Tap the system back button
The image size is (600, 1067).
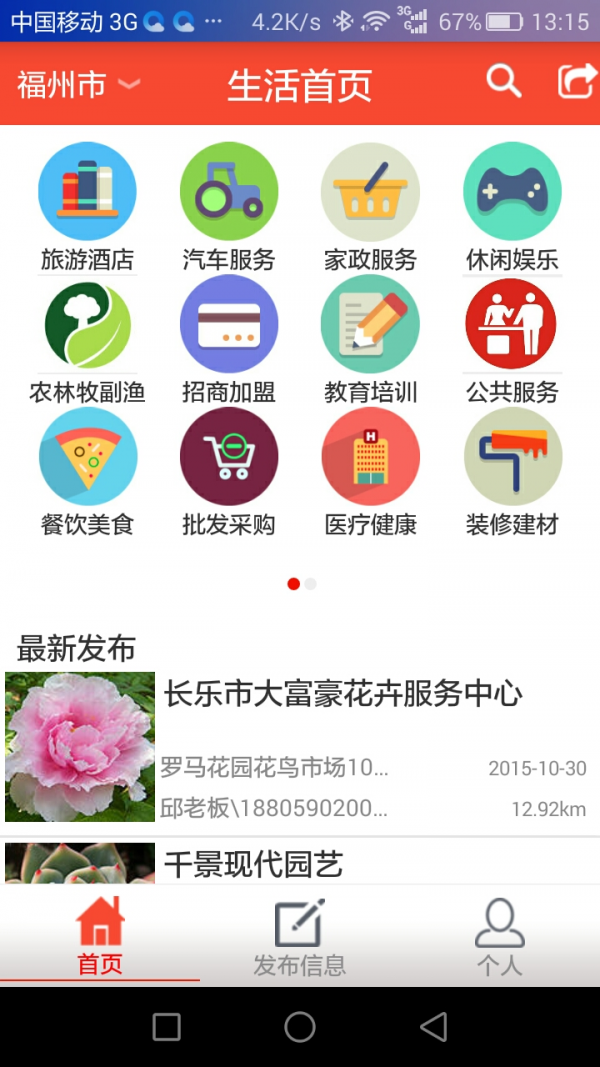433,1026
